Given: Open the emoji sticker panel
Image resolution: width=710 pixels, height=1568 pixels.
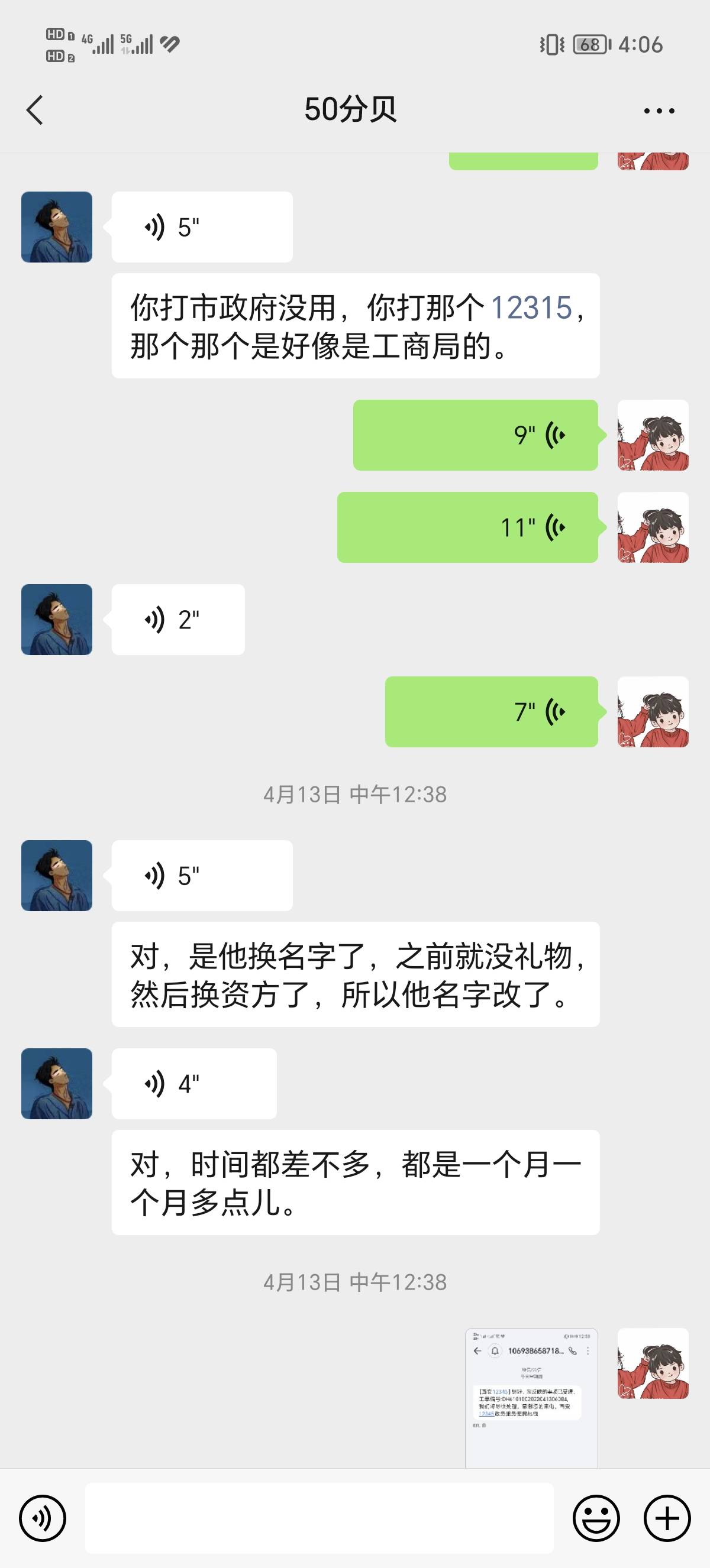Looking at the screenshot, I should tap(596, 1518).
